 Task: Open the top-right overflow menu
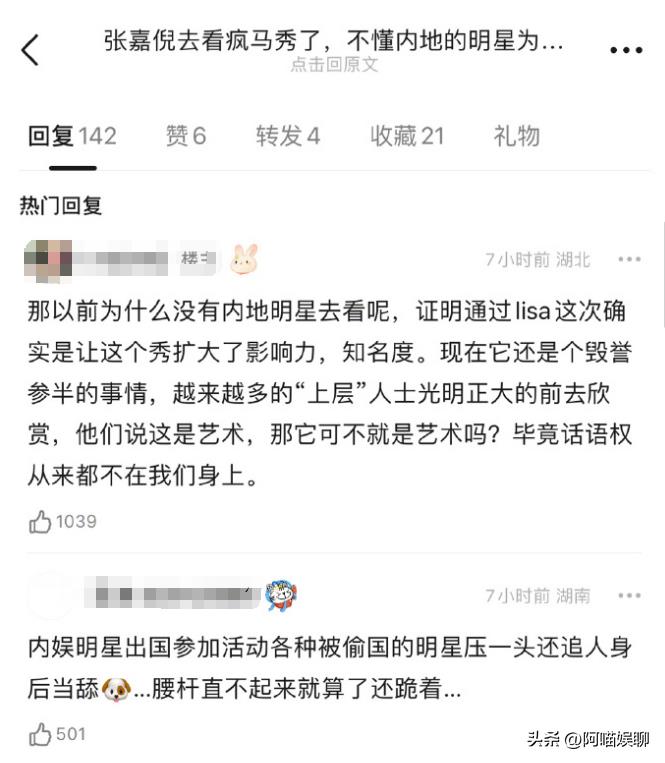pyautogui.click(x=626, y=50)
